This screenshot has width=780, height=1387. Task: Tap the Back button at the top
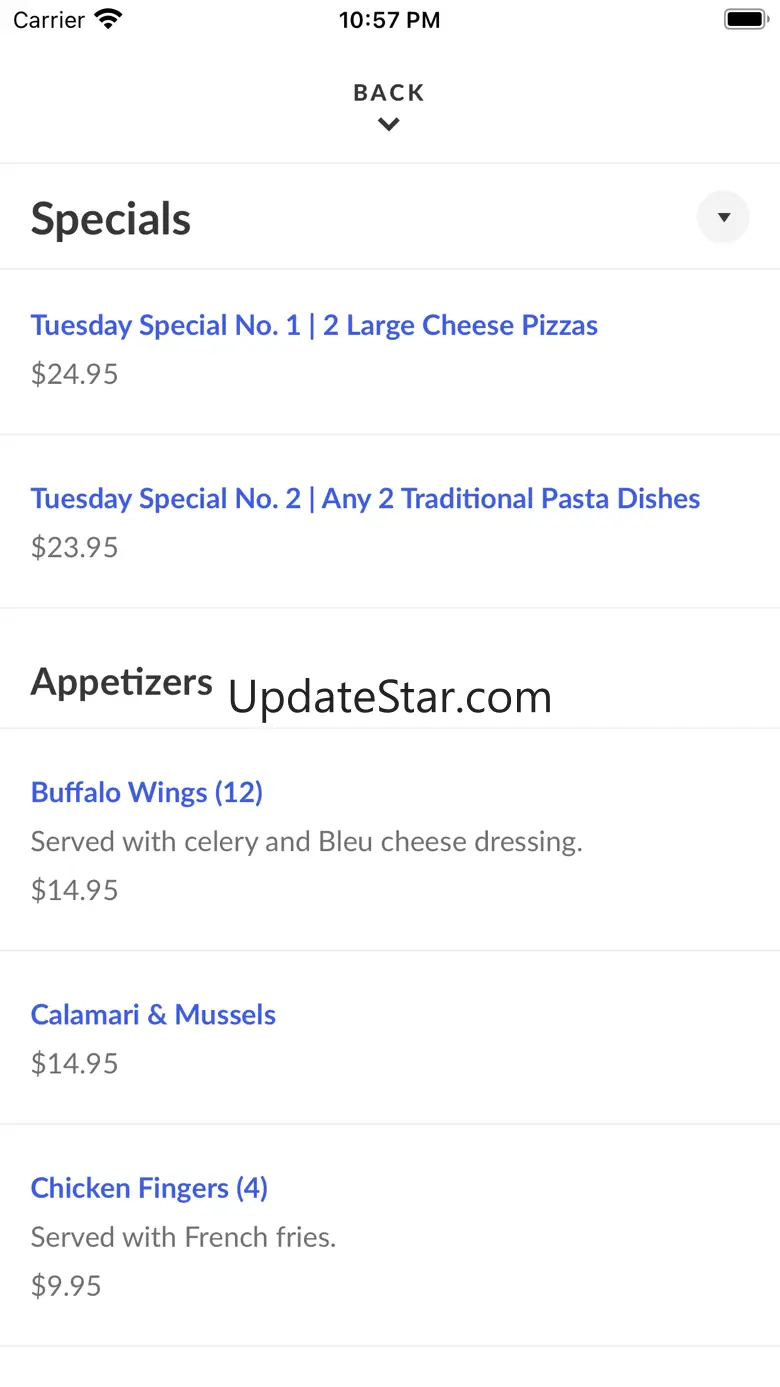coord(389,105)
